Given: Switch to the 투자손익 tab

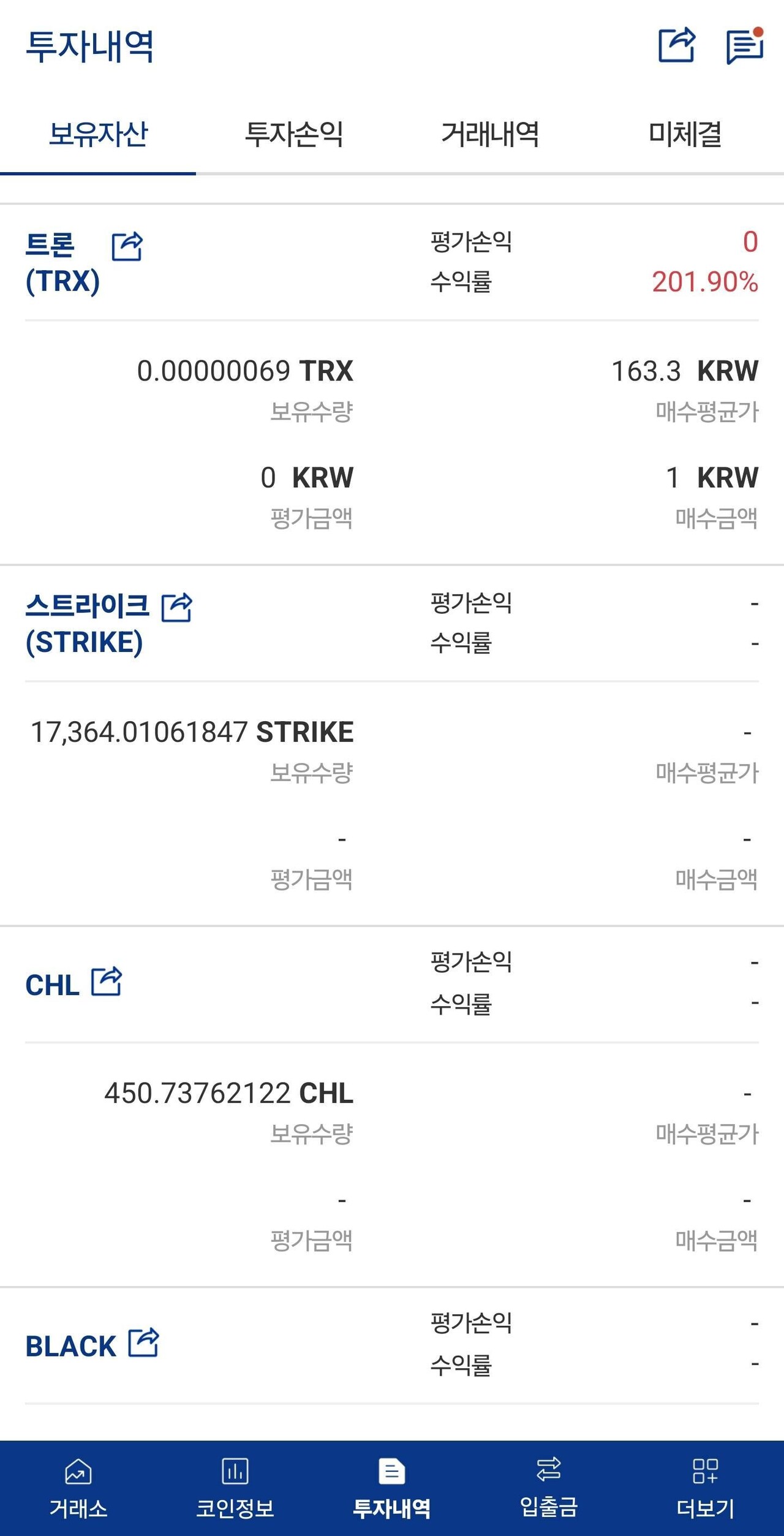Looking at the screenshot, I should pyautogui.click(x=293, y=134).
